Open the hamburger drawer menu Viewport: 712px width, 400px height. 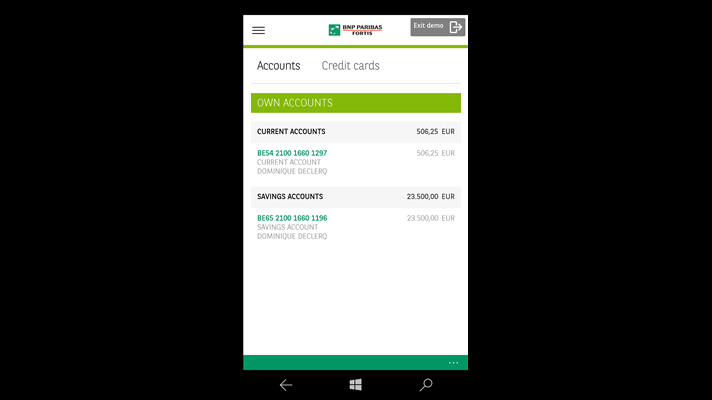(258, 30)
